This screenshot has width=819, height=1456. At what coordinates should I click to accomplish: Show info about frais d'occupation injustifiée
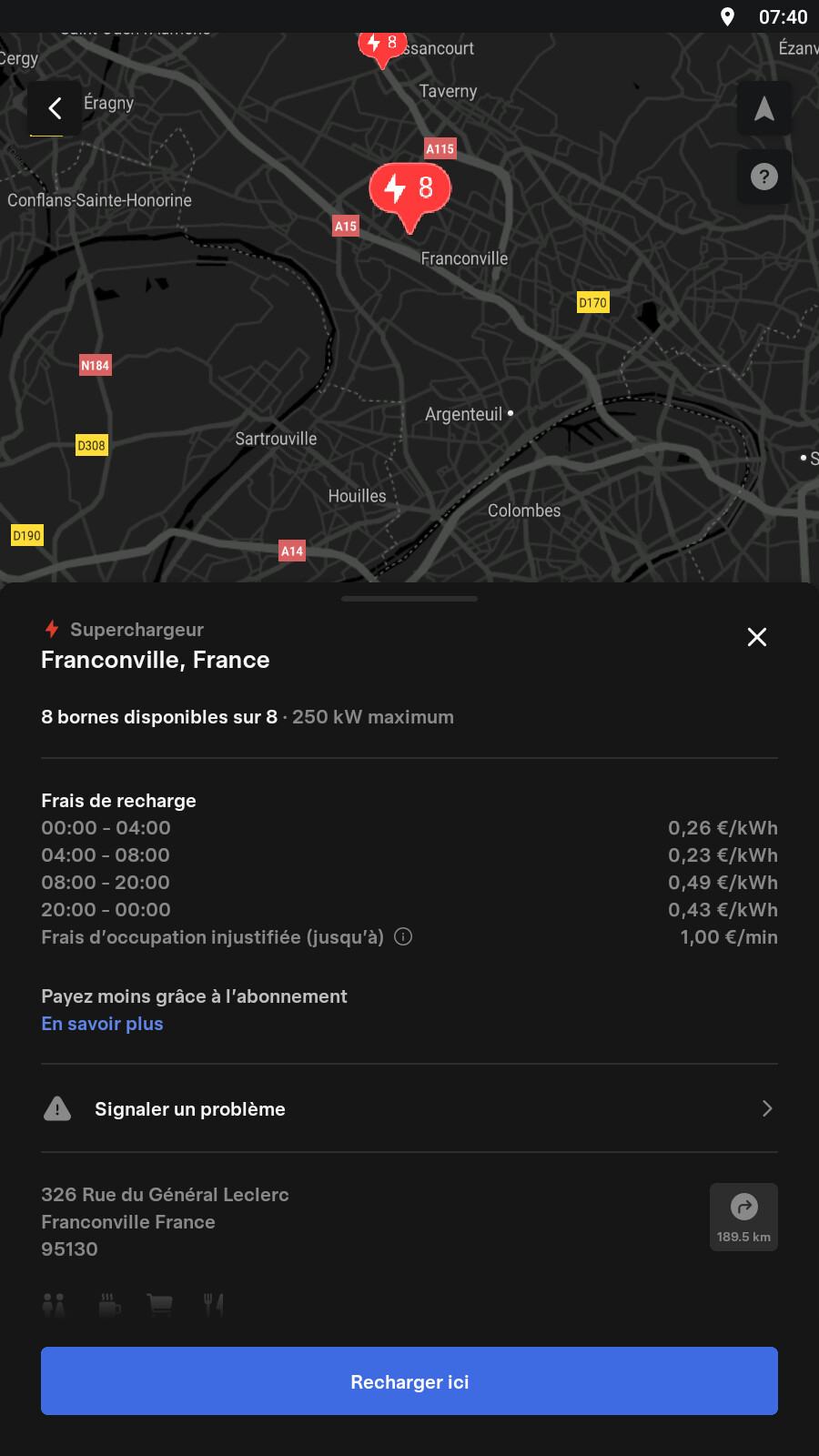coord(403,936)
